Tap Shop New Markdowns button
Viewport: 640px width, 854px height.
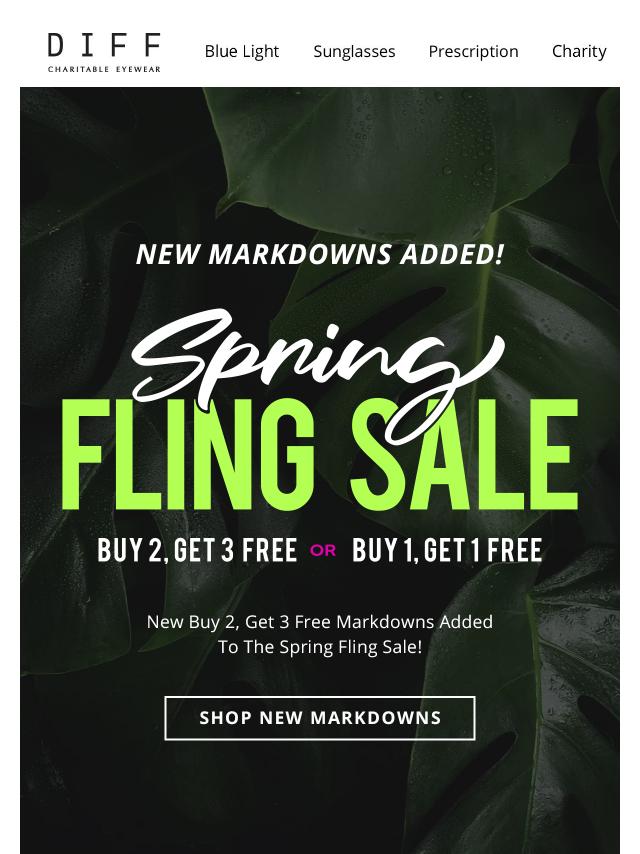click(x=320, y=718)
